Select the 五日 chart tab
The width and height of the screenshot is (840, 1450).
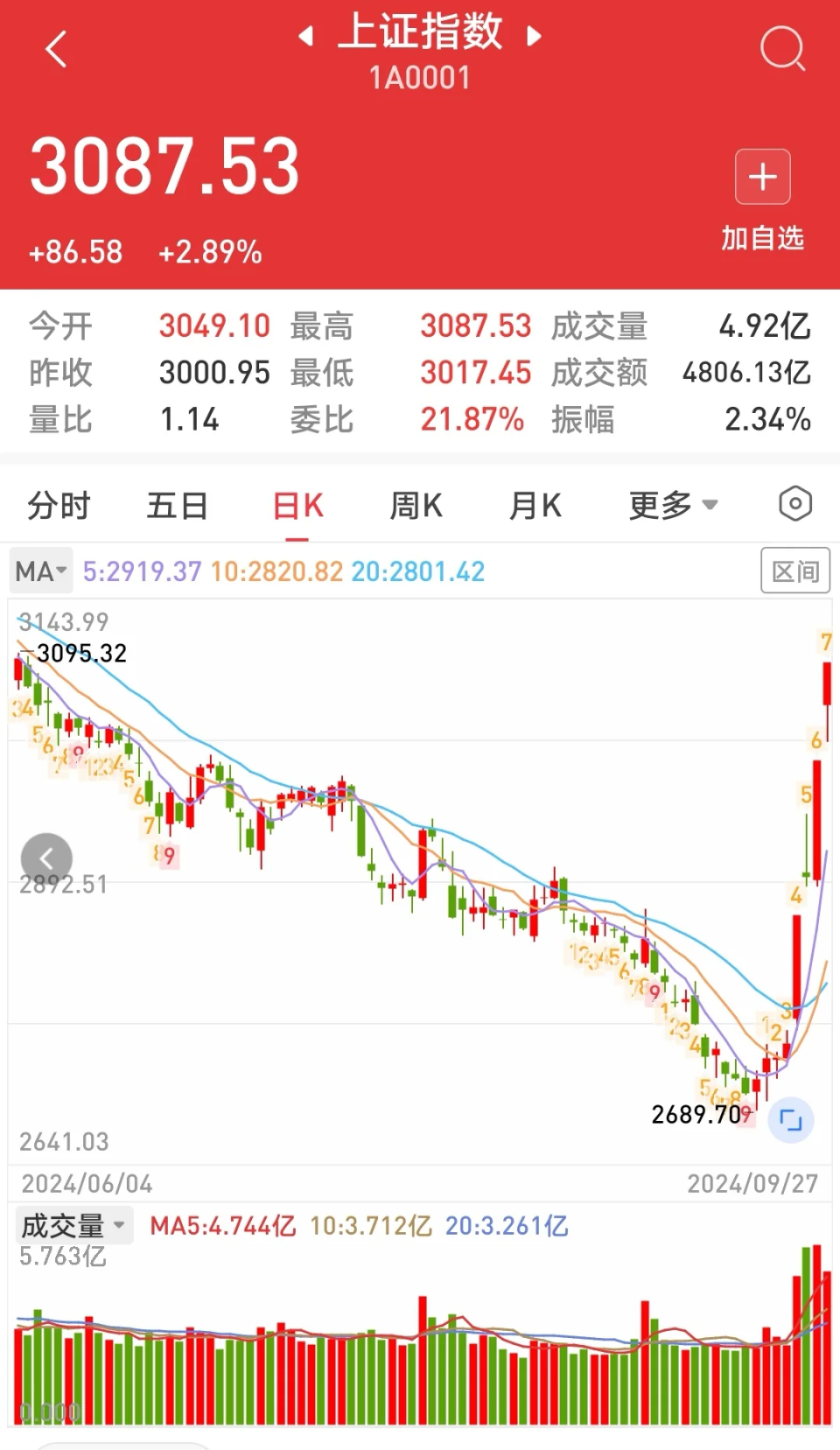[178, 506]
